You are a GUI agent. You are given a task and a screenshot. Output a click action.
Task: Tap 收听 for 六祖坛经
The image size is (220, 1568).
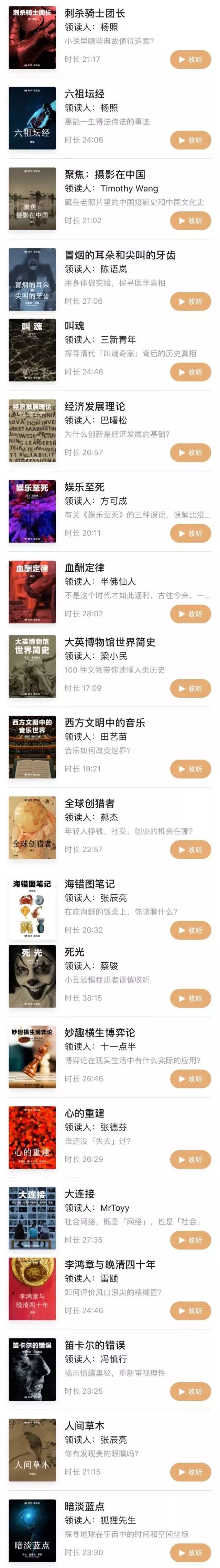(x=190, y=140)
